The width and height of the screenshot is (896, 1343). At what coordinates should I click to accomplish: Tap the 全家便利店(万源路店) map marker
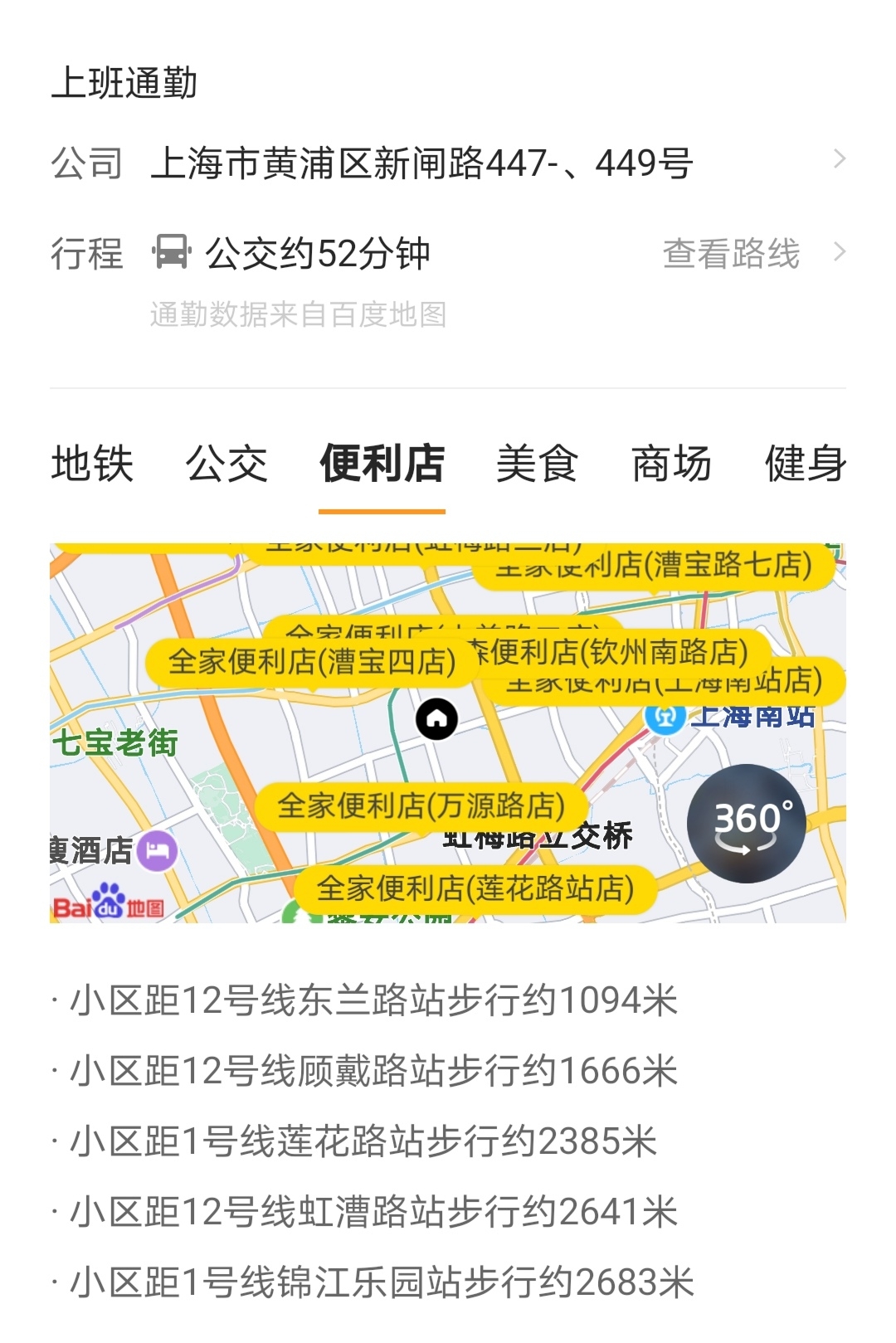pos(421,805)
